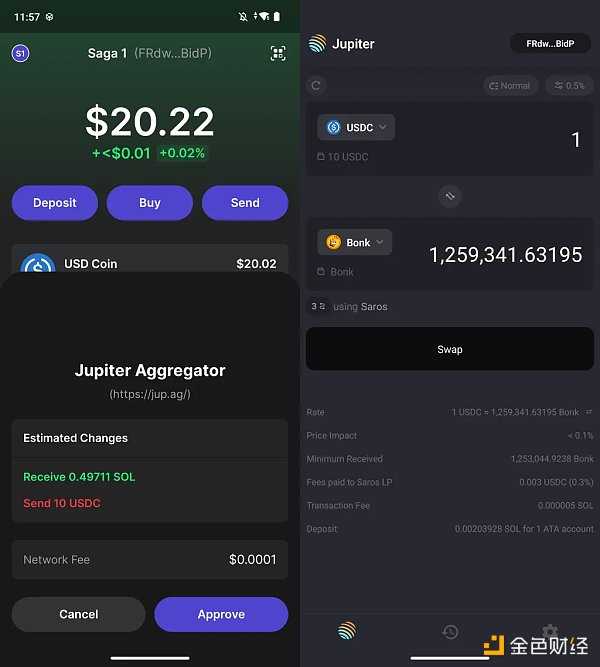Tap the Deposit button
Image resolution: width=600 pixels, height=667 pixels.
coord(55,202)
